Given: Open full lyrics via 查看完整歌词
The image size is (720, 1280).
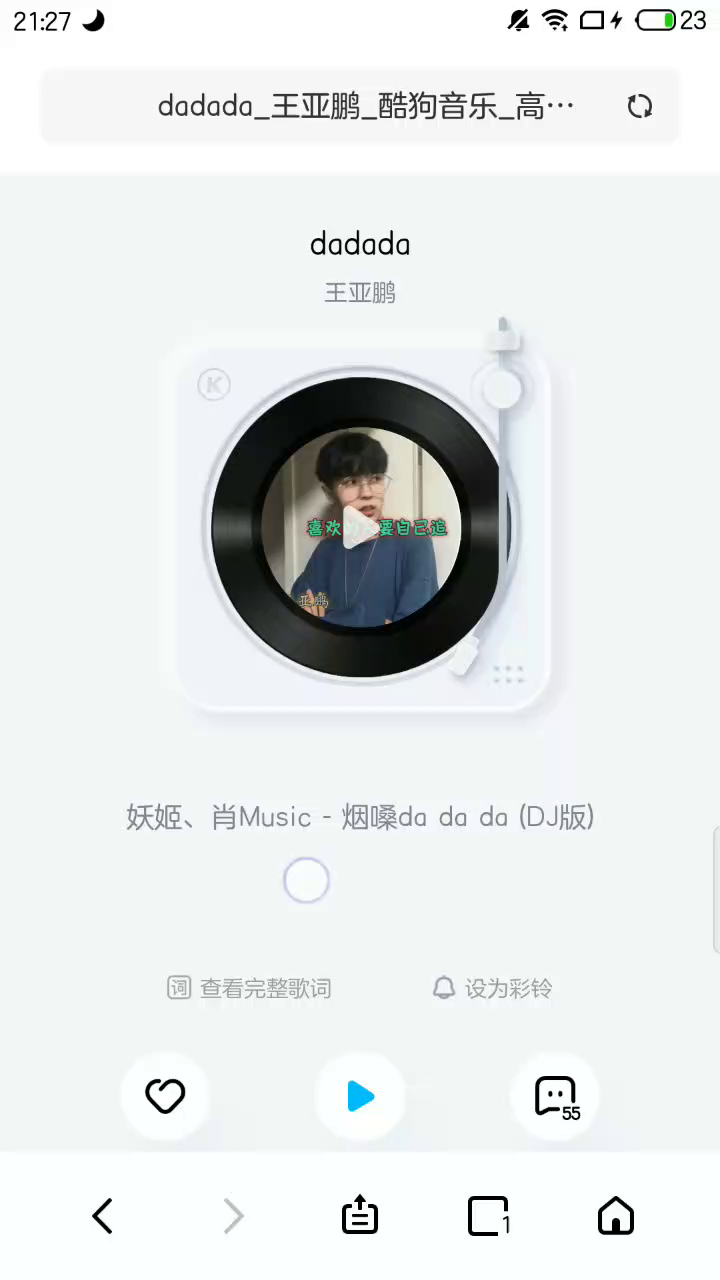Looking at the screenshot, I should point(249,988).
